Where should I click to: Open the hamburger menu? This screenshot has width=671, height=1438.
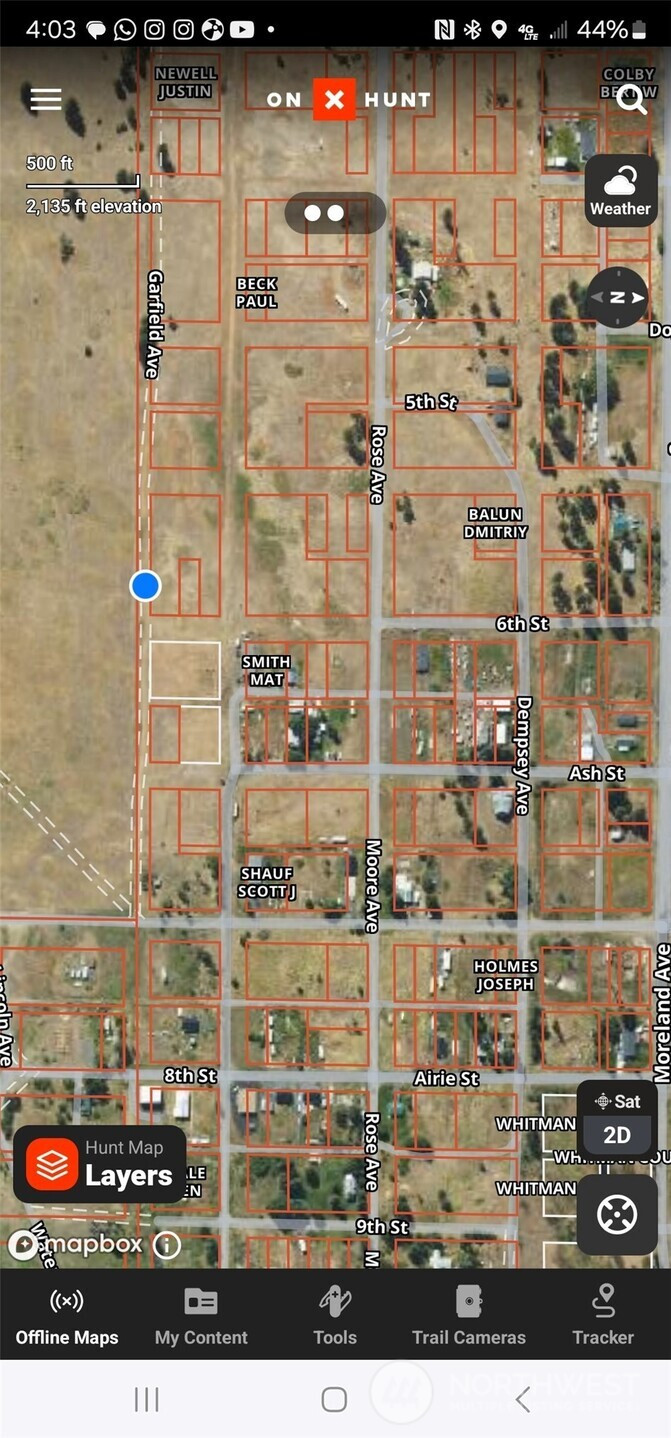coord(46,99)
